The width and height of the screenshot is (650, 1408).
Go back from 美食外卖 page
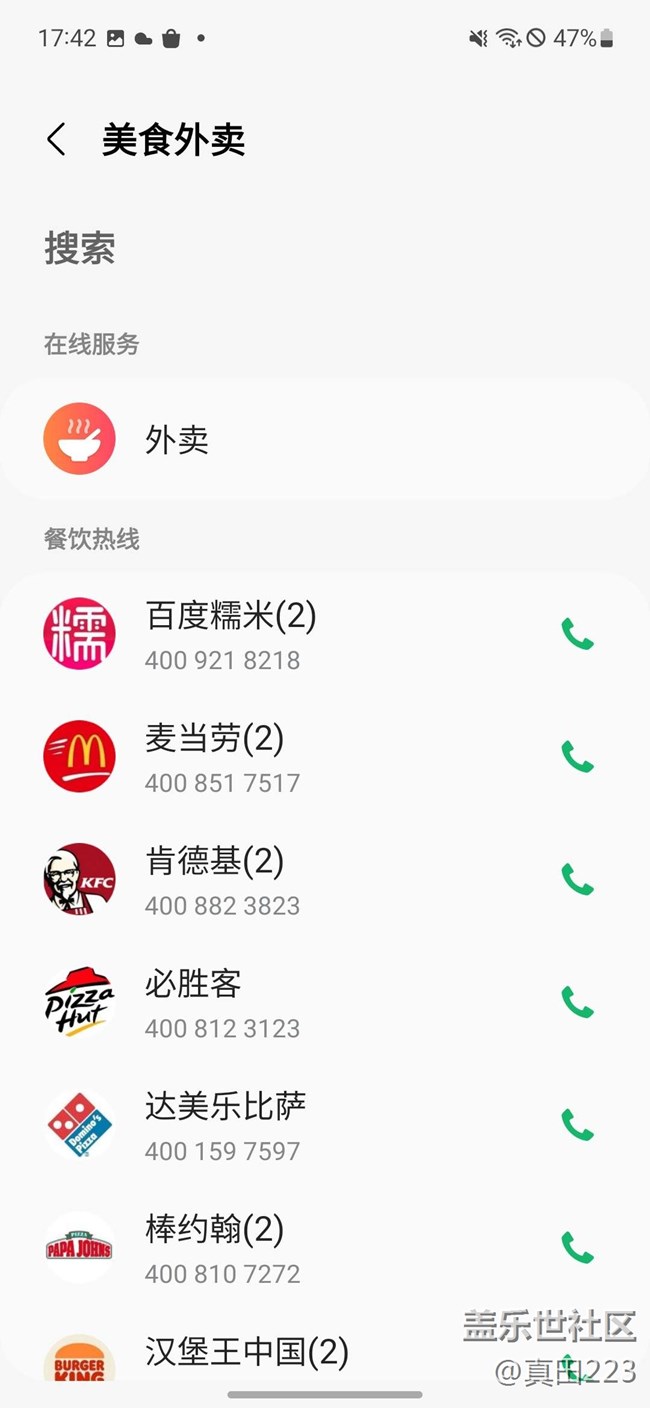57,140
